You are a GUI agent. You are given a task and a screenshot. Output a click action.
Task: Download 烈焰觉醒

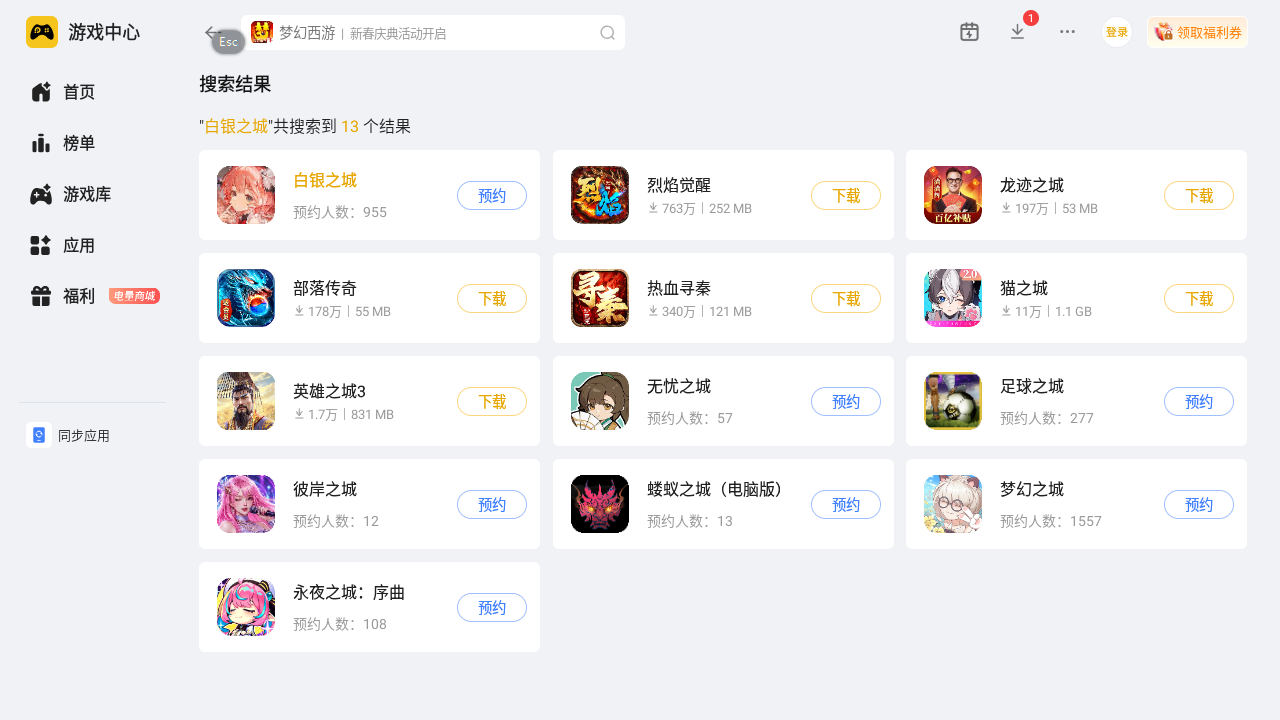click(845, 196)
